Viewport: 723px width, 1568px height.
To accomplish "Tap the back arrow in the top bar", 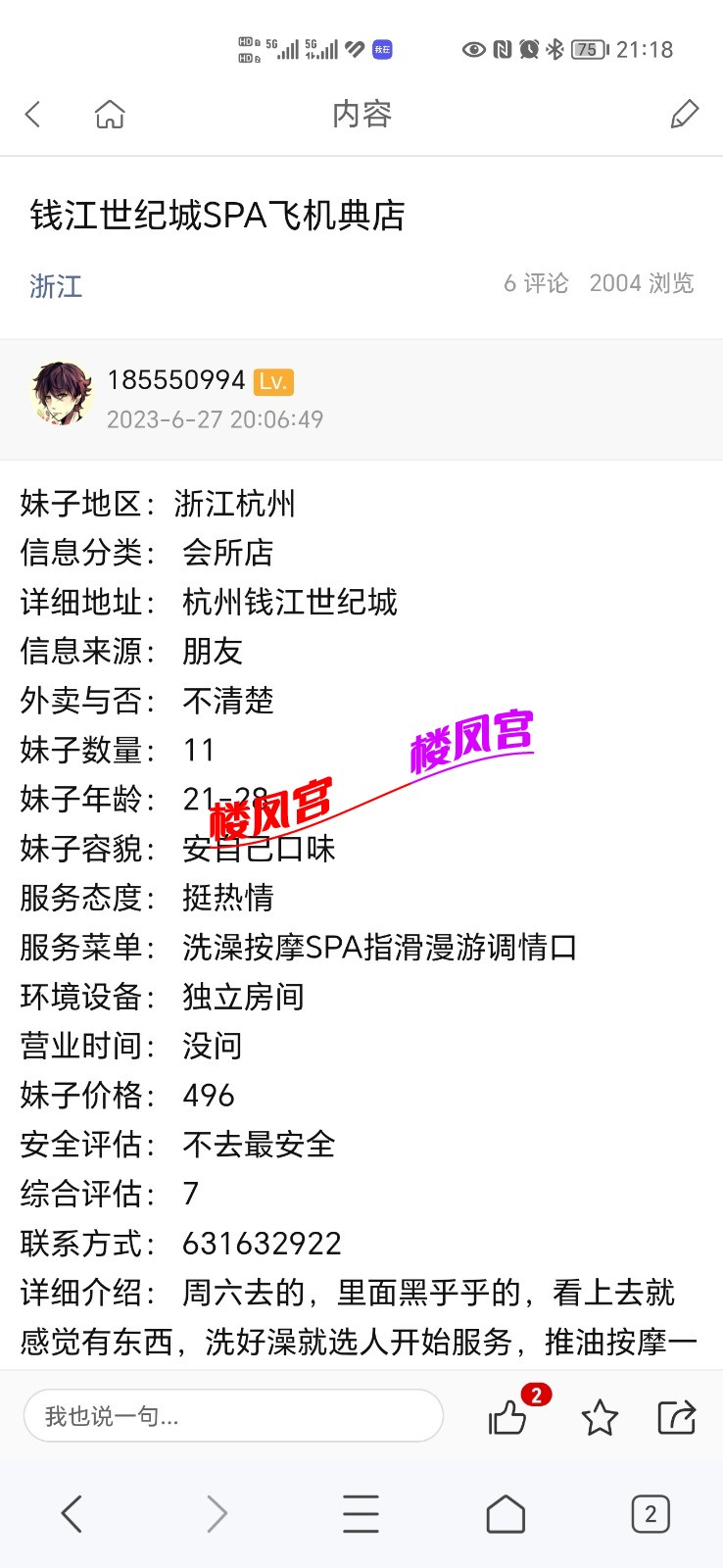I will (x=32, y=114).
